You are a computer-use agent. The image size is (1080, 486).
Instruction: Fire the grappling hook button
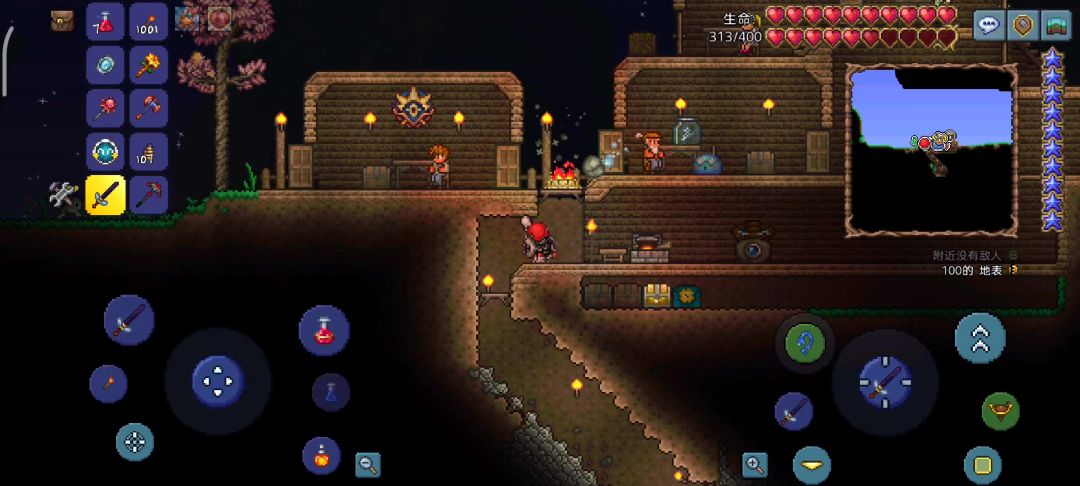804,343
